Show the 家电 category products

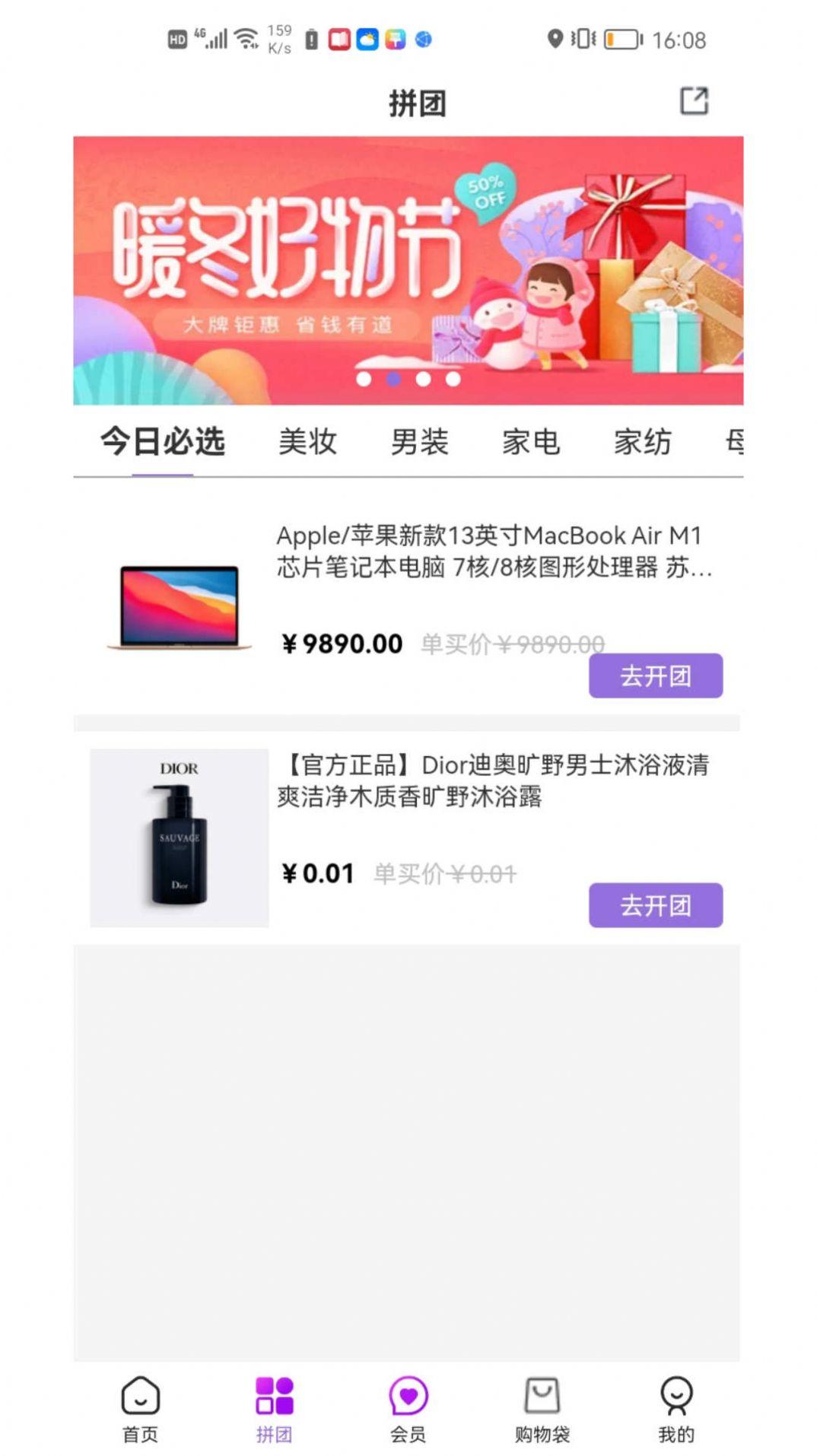coord(531,442)
